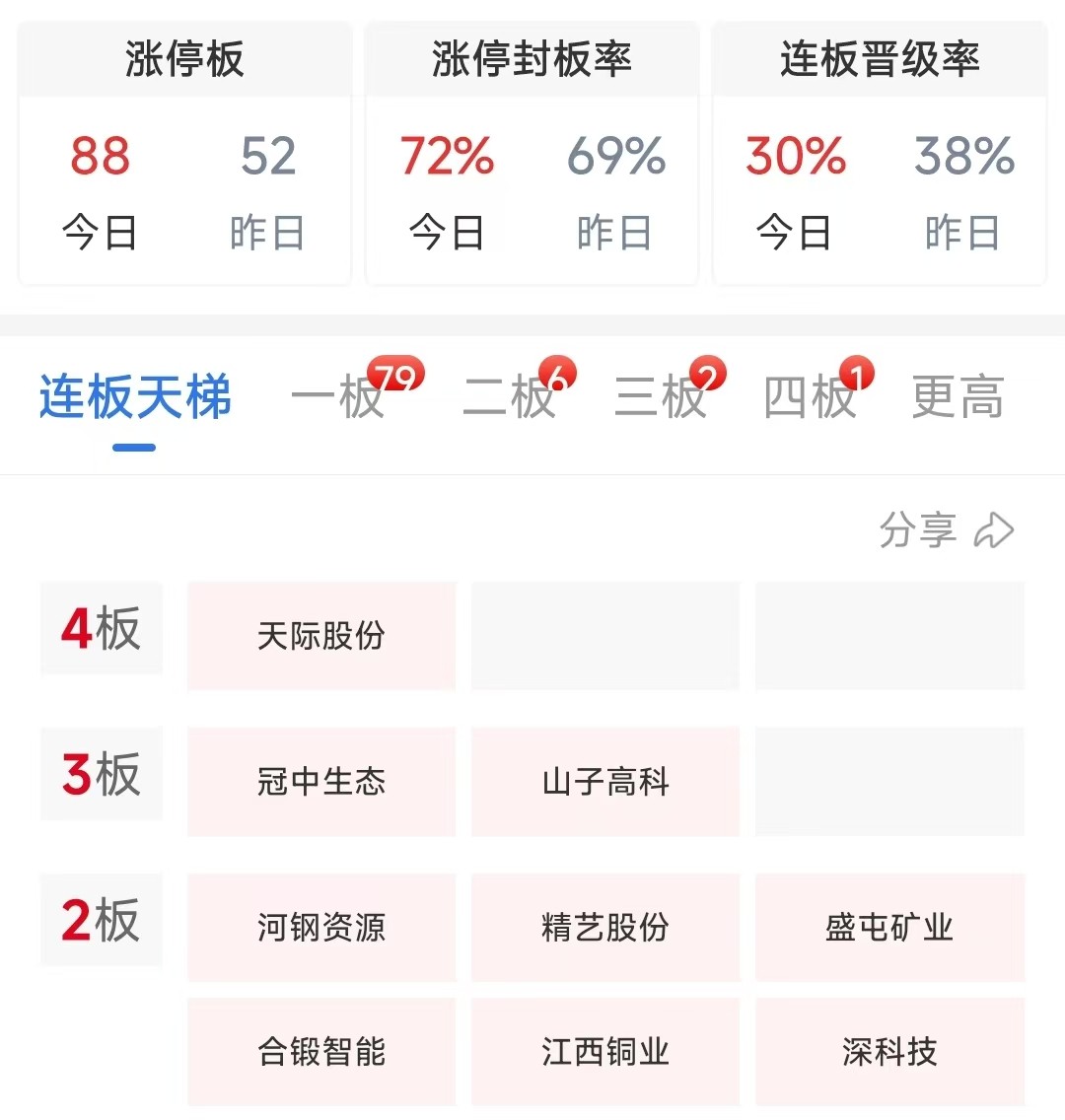Image resolution: width=1065 pixels, height=1120 pixels.
Task: Open stock 天际股份
Action: click(321, 636)
